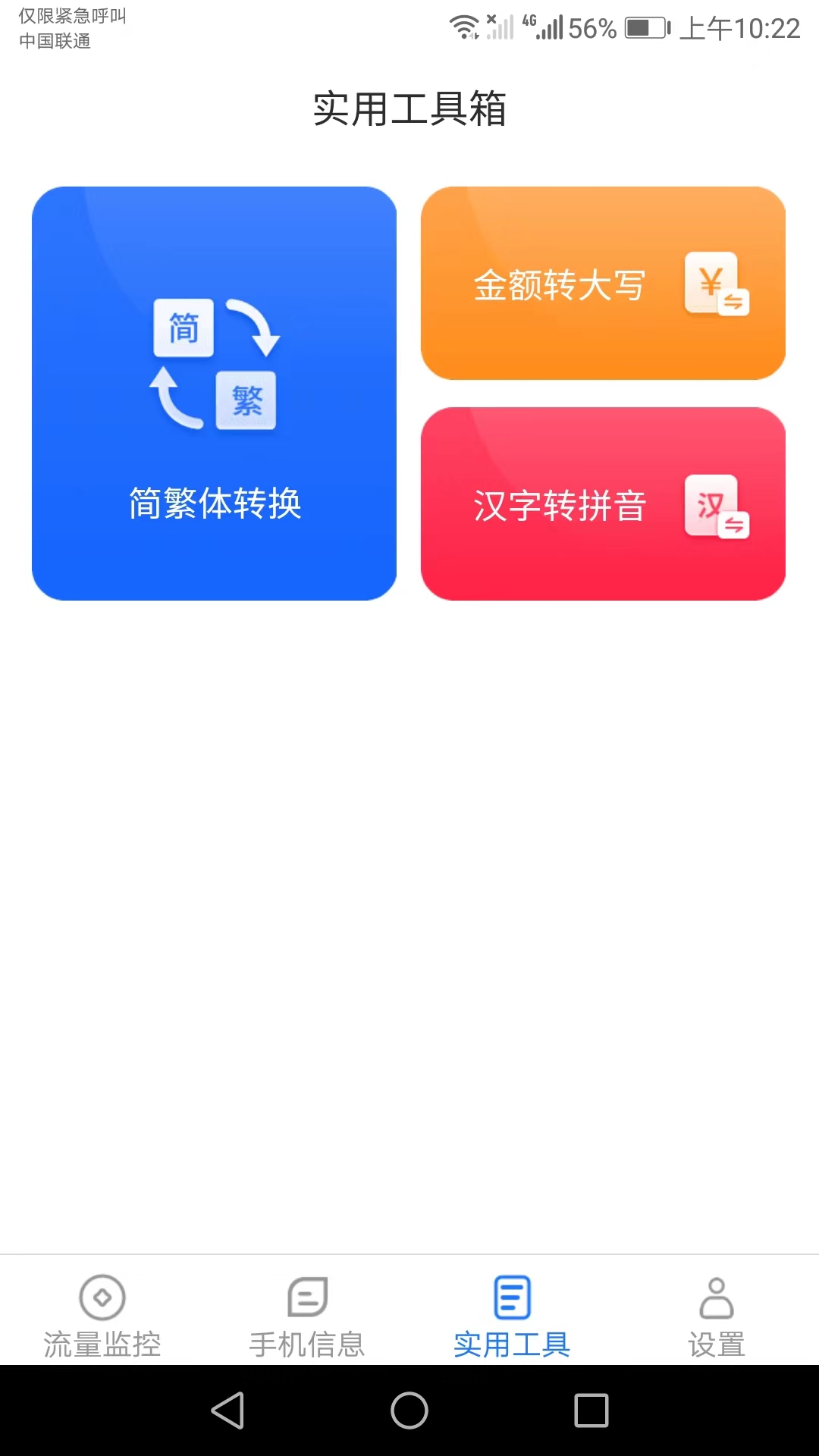Open the 金额转大写 tool
This screenshot has height=1456, width=819.
coord(603,283)
